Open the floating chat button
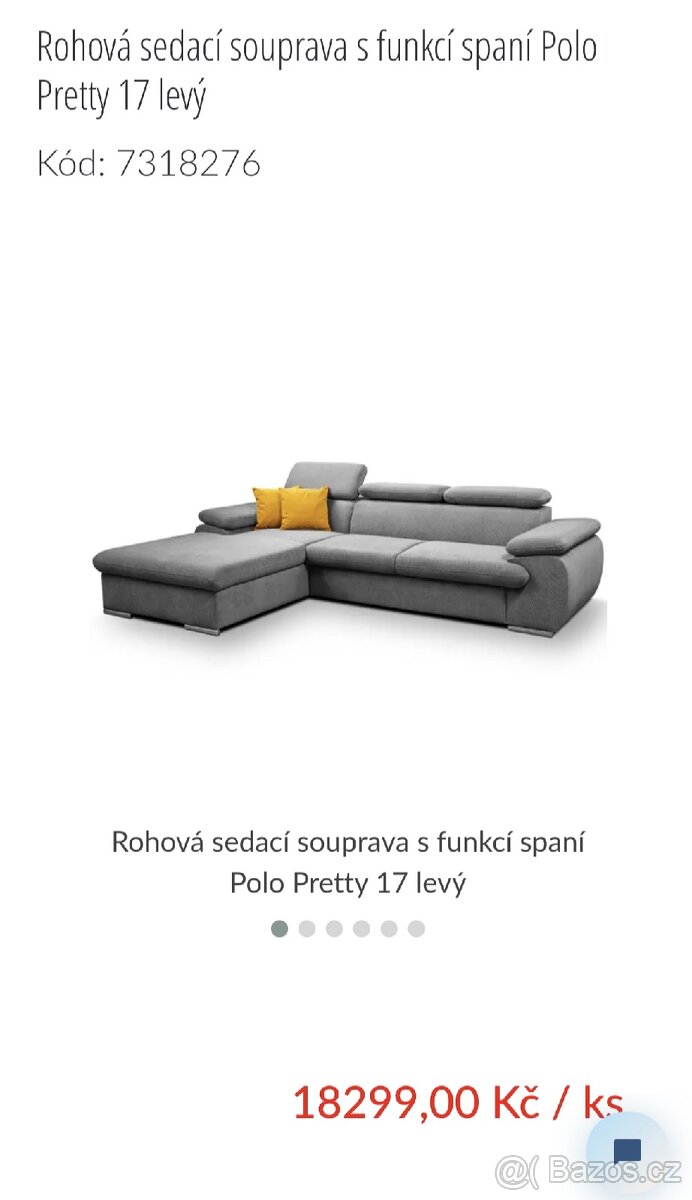 click(627, 1151)
